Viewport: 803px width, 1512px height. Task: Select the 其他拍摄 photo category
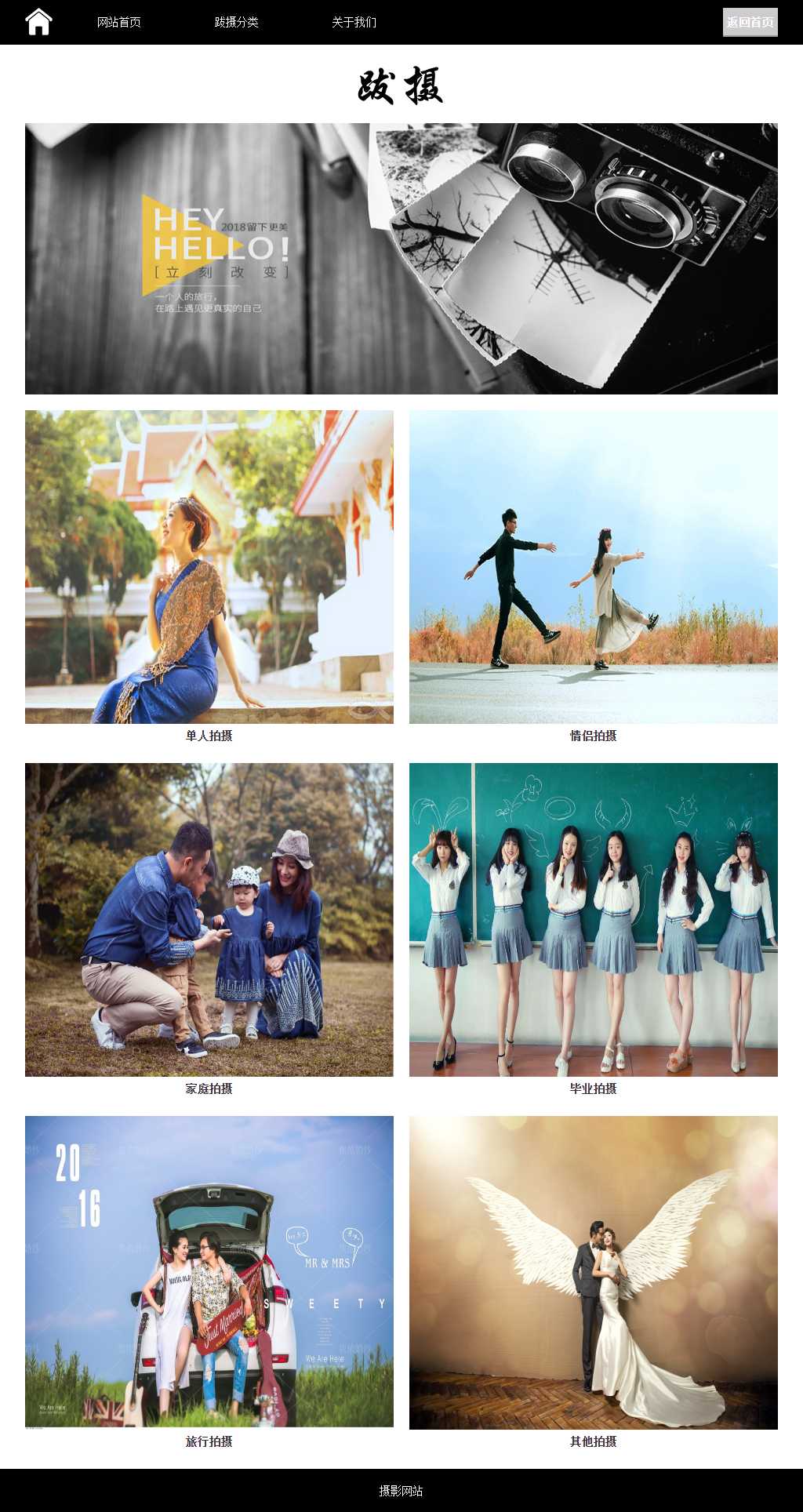(594, 1272)
